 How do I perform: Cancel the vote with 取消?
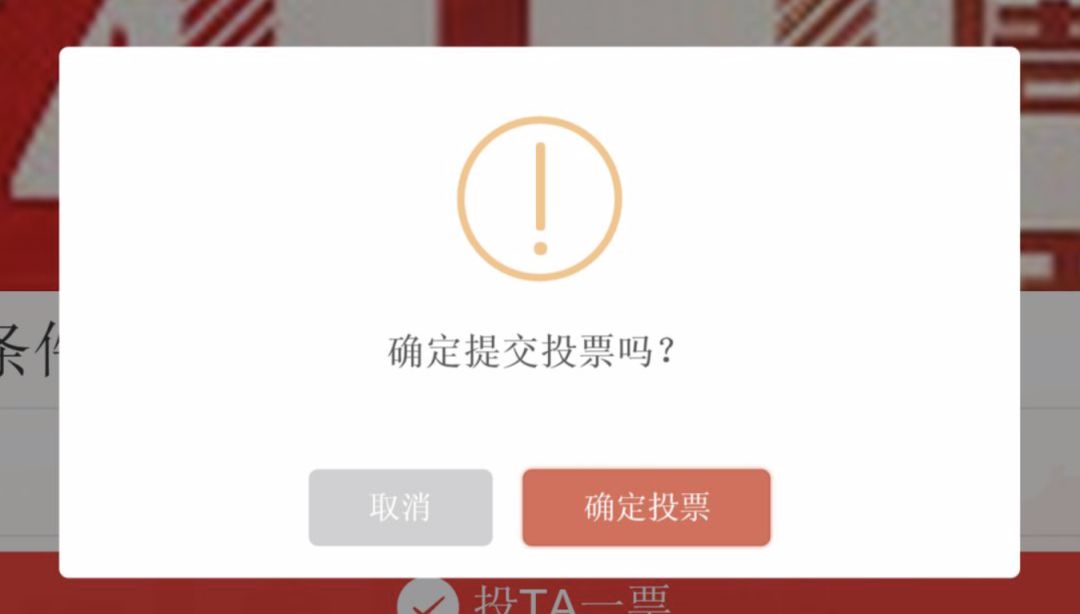pyautogui.click(x=400, y=507)
